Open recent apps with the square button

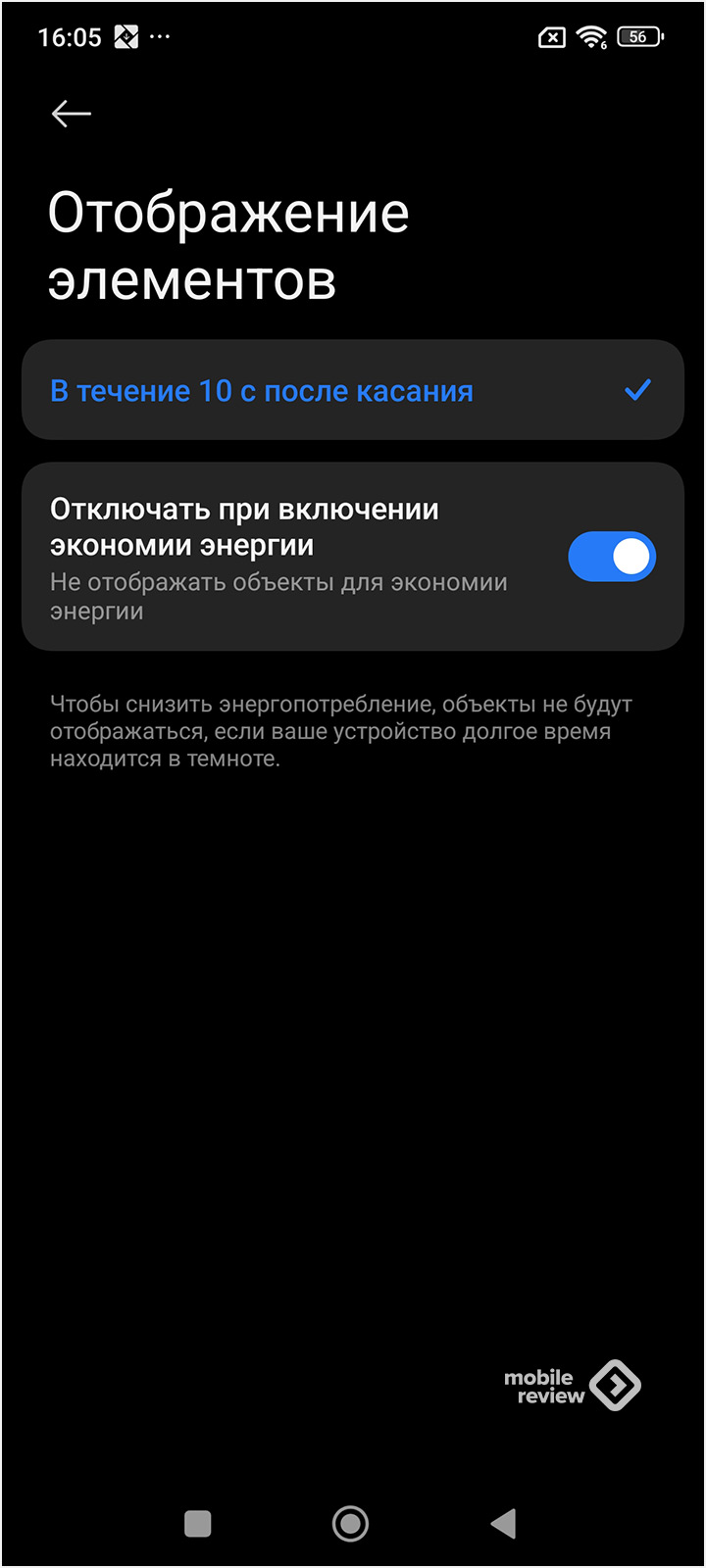point(198,1523)
